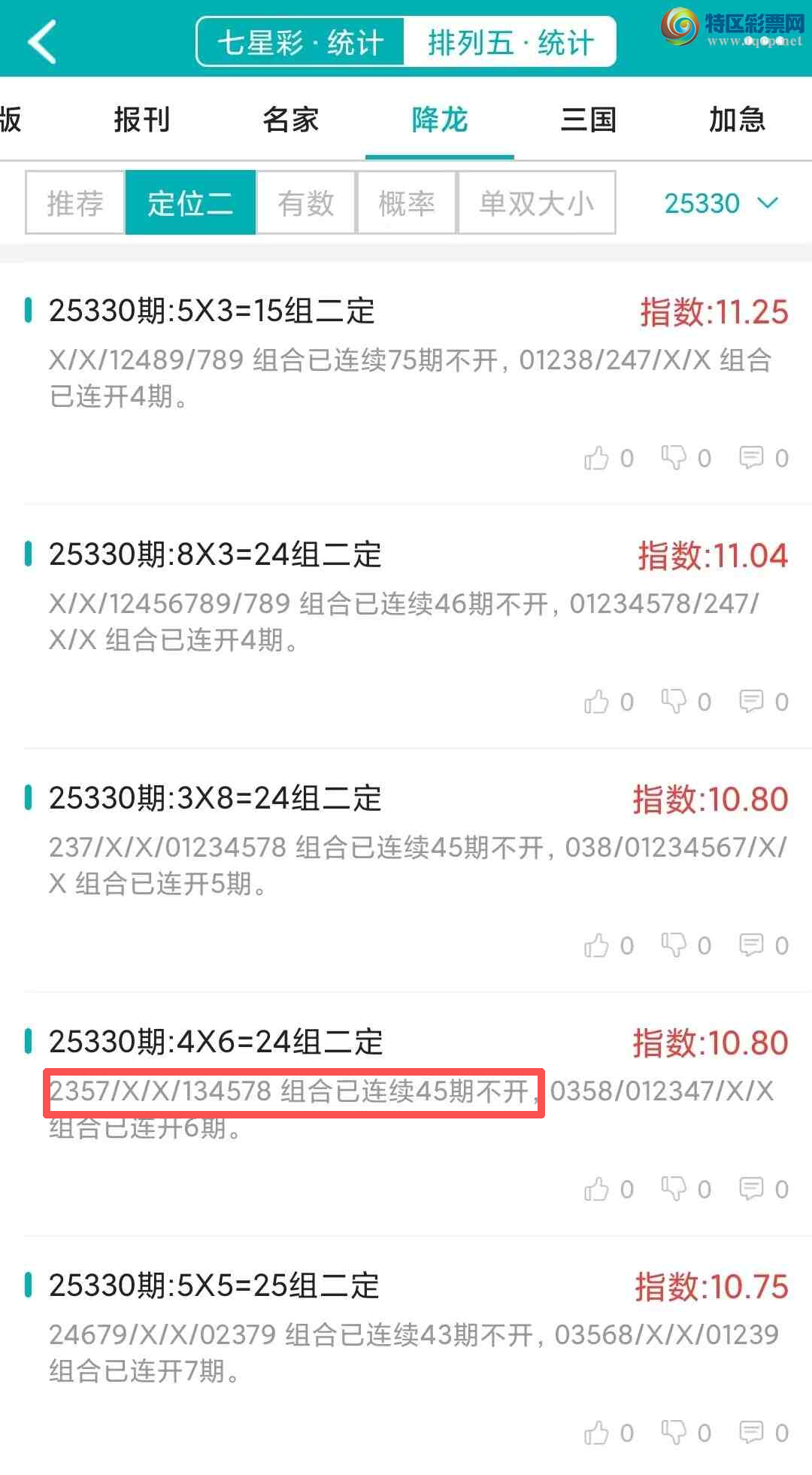Select the 加急 menu item

pyautogui.click(x=737, y=119)
